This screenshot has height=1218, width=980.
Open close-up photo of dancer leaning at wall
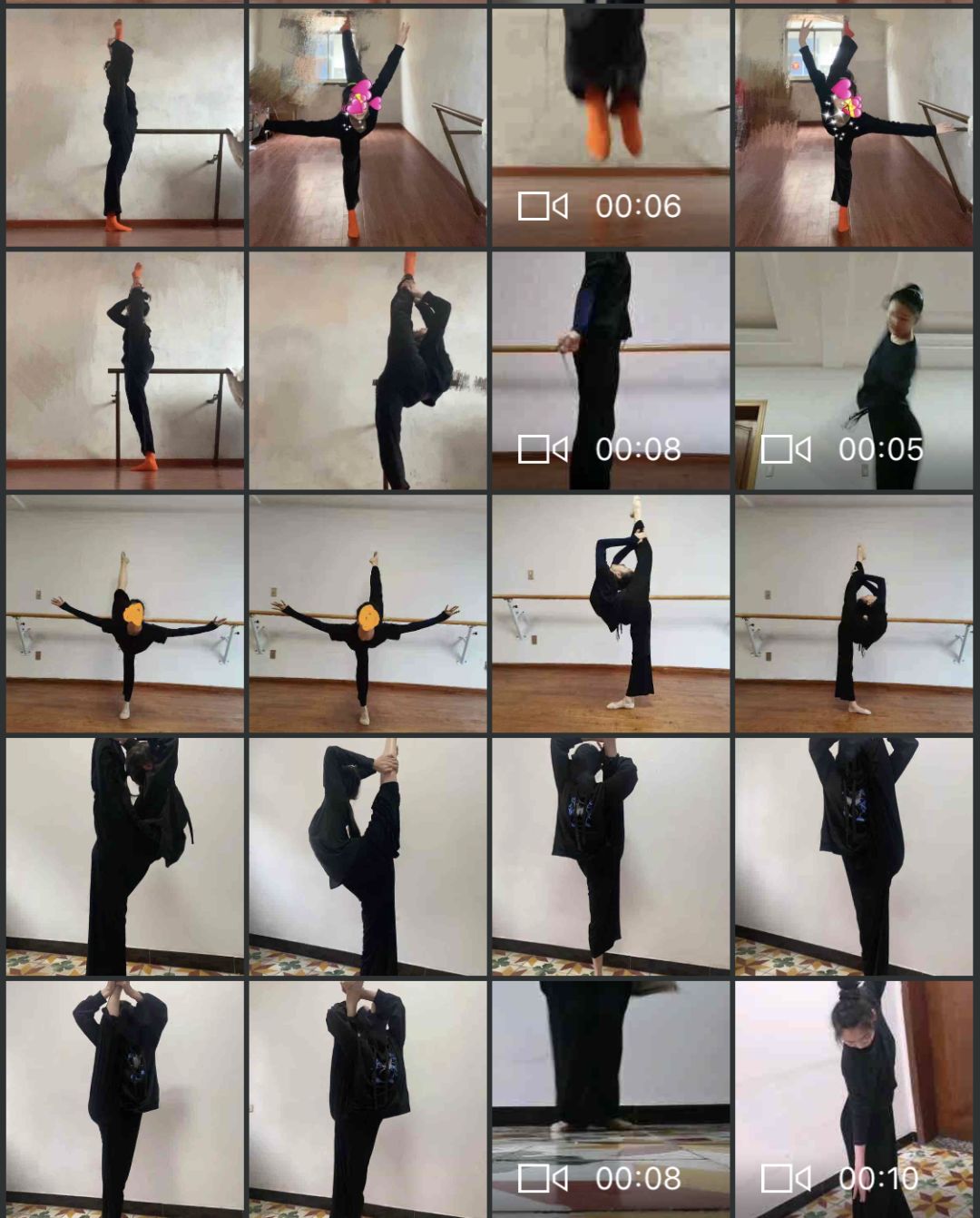367,370
